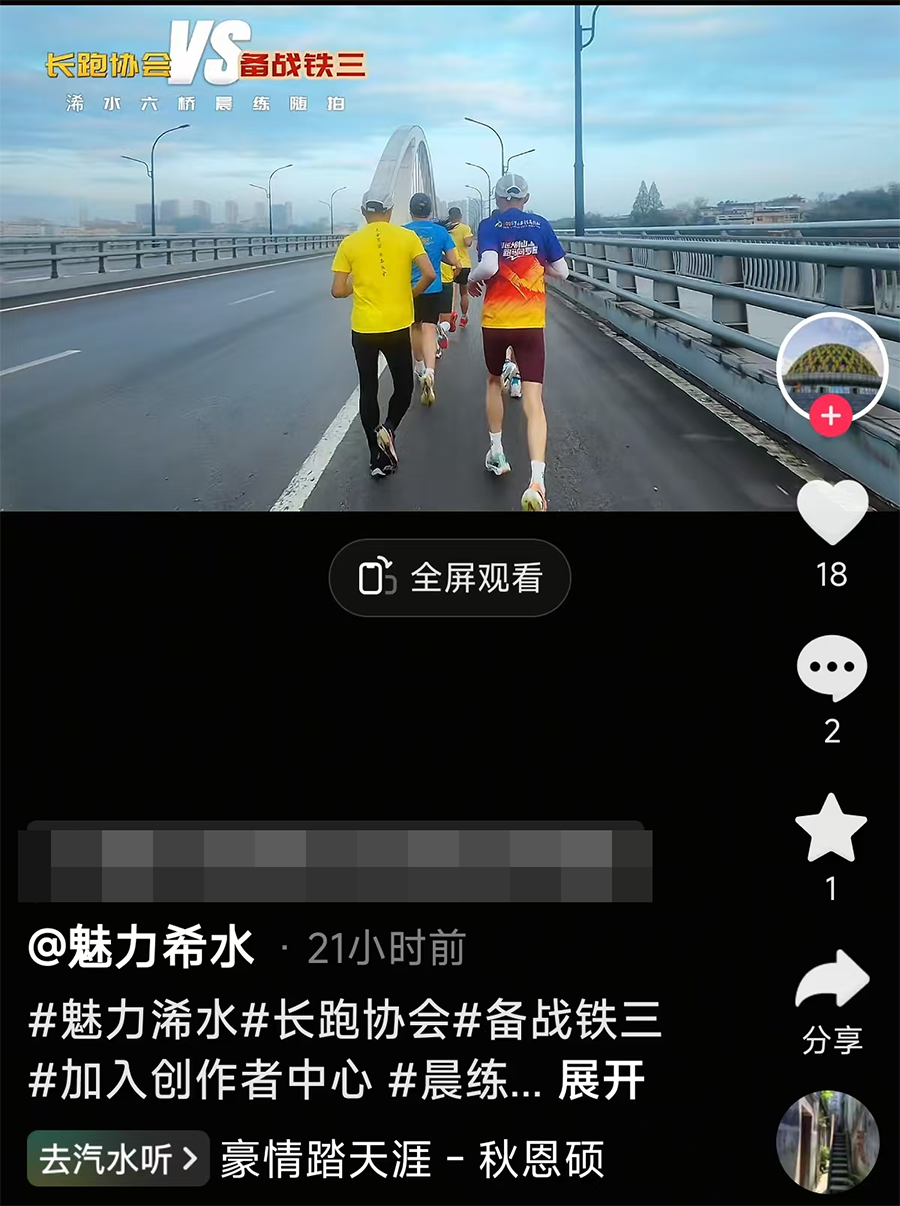The image size is (900, 1206).
Task: Open the comments bubble
Action: click(832, 668)
